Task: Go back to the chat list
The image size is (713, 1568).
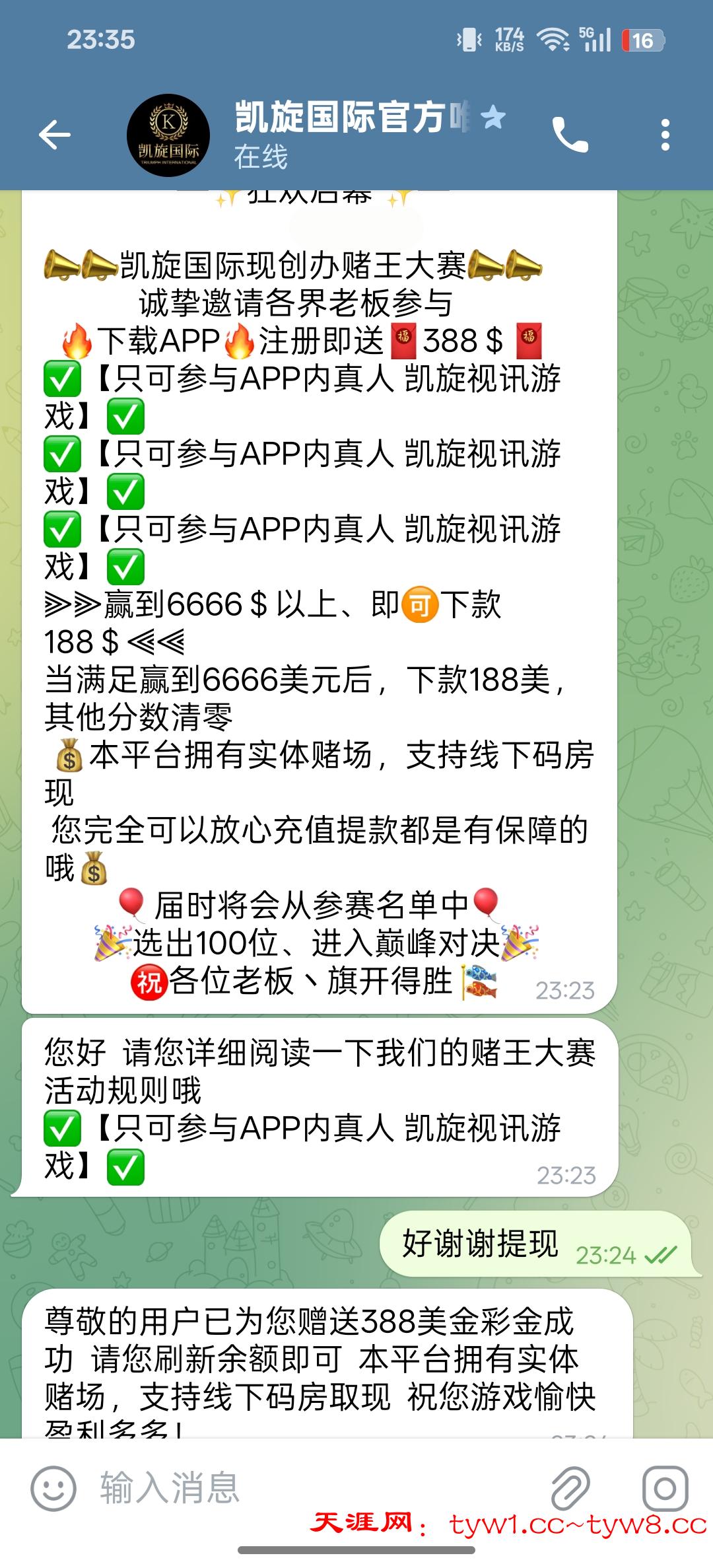Action: click(55, 135)
